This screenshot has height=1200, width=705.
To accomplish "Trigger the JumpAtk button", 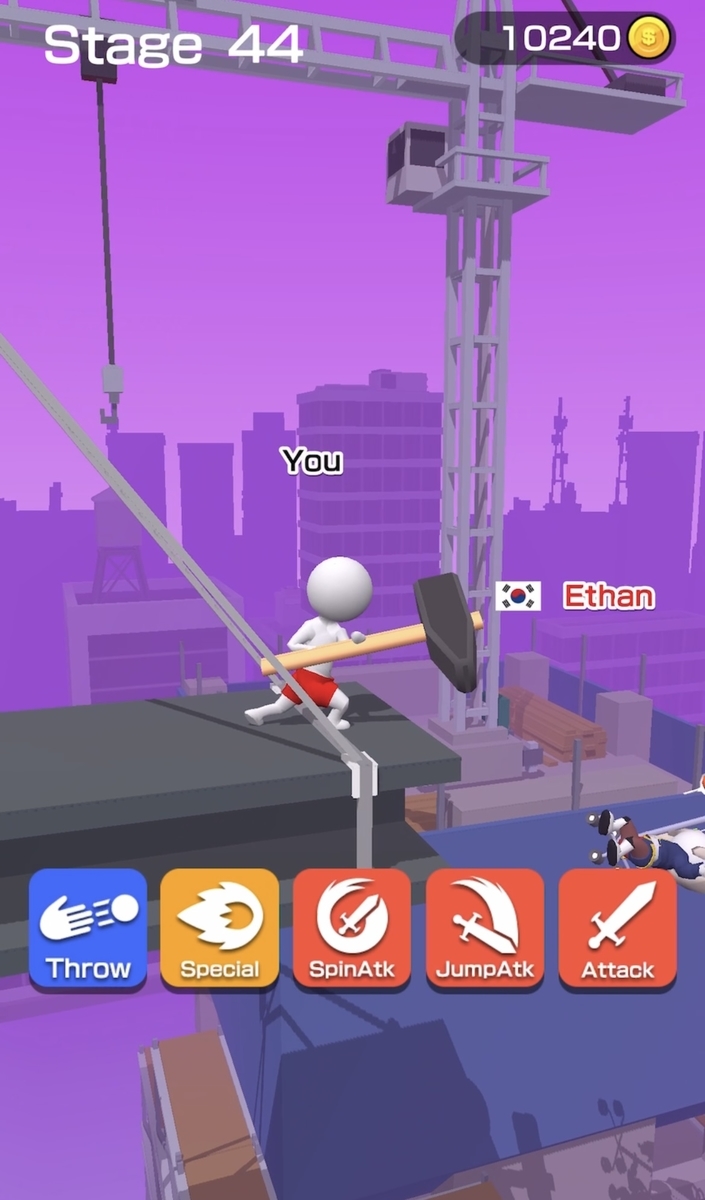I will 485,930.
